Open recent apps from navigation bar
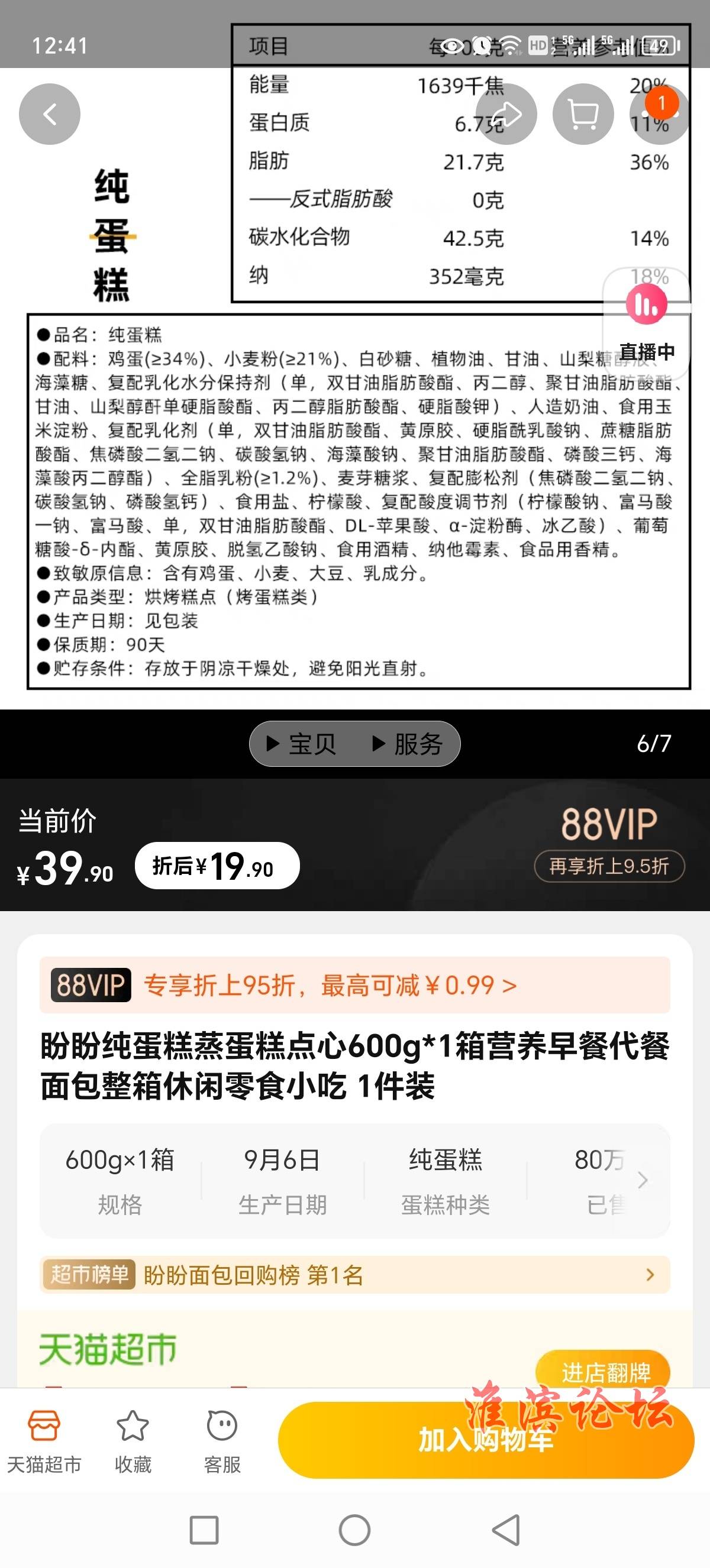Viewport: 710px width, 1568px height. (204, 1530)
